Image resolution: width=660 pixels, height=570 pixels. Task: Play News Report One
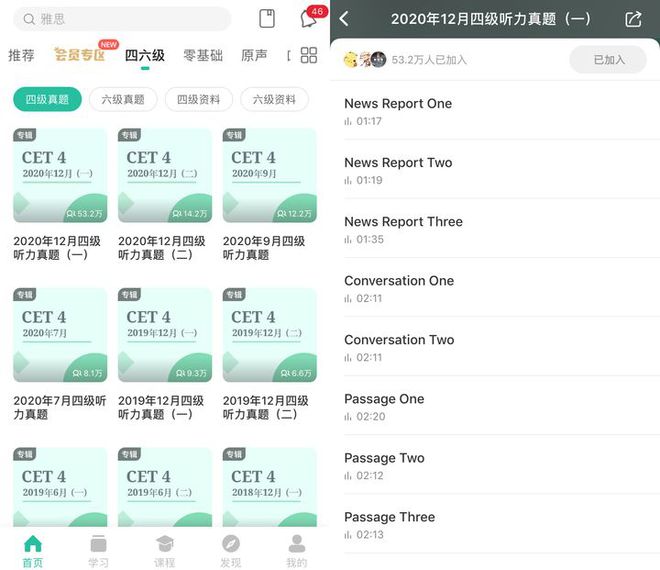(398, 110)
